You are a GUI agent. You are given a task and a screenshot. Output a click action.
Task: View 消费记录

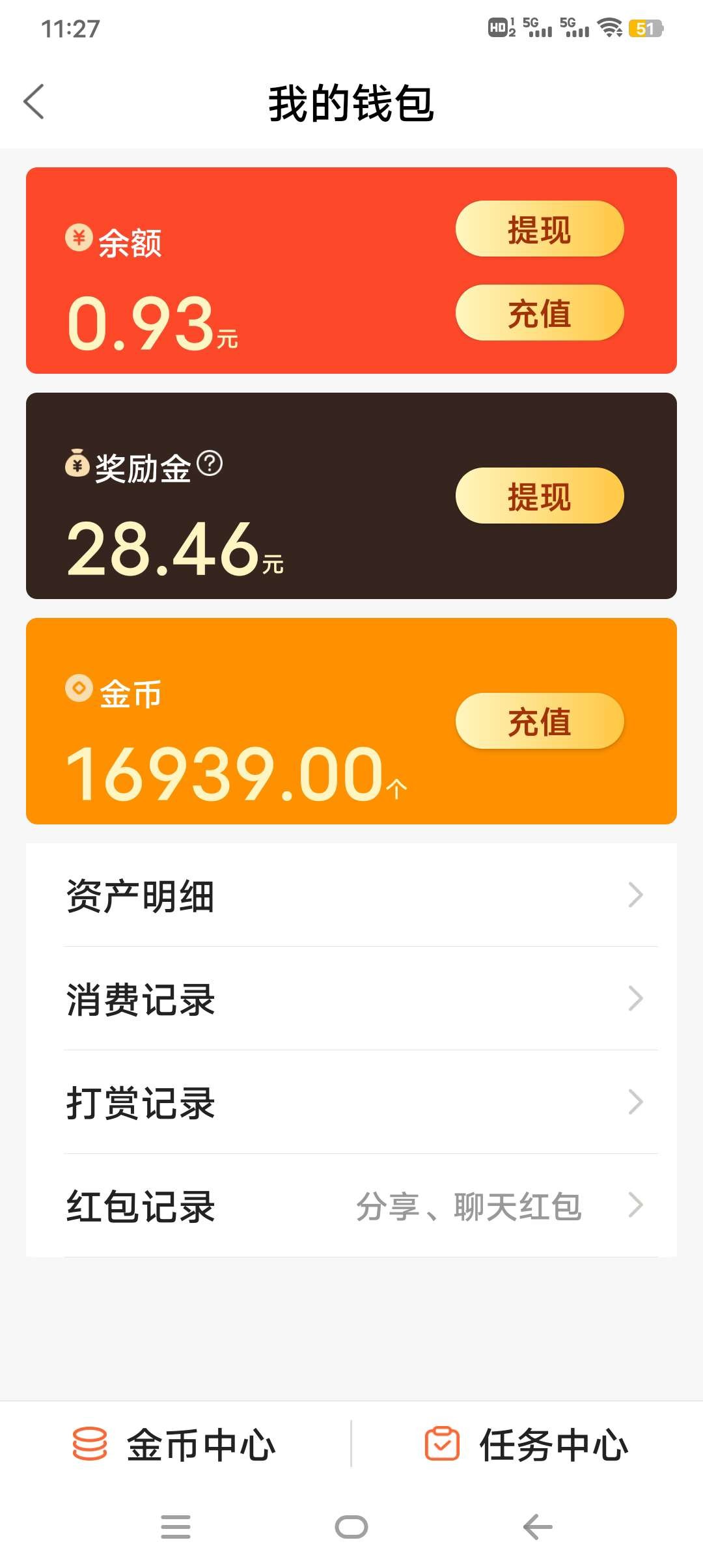(351, 999)
